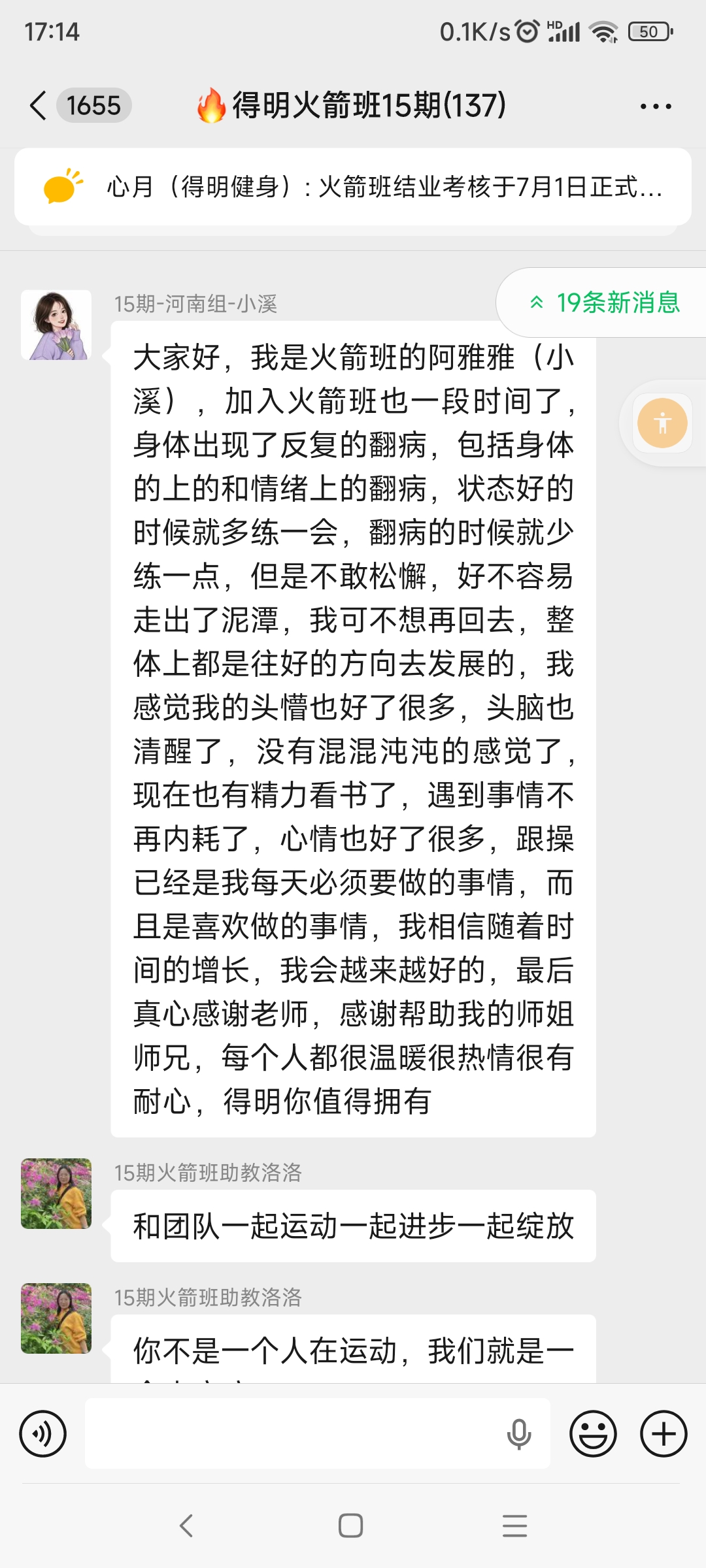The height and width of the screenshot is (1568, 706).
Task: Open 小溪's profile avatar
Action: coord(56,325)
